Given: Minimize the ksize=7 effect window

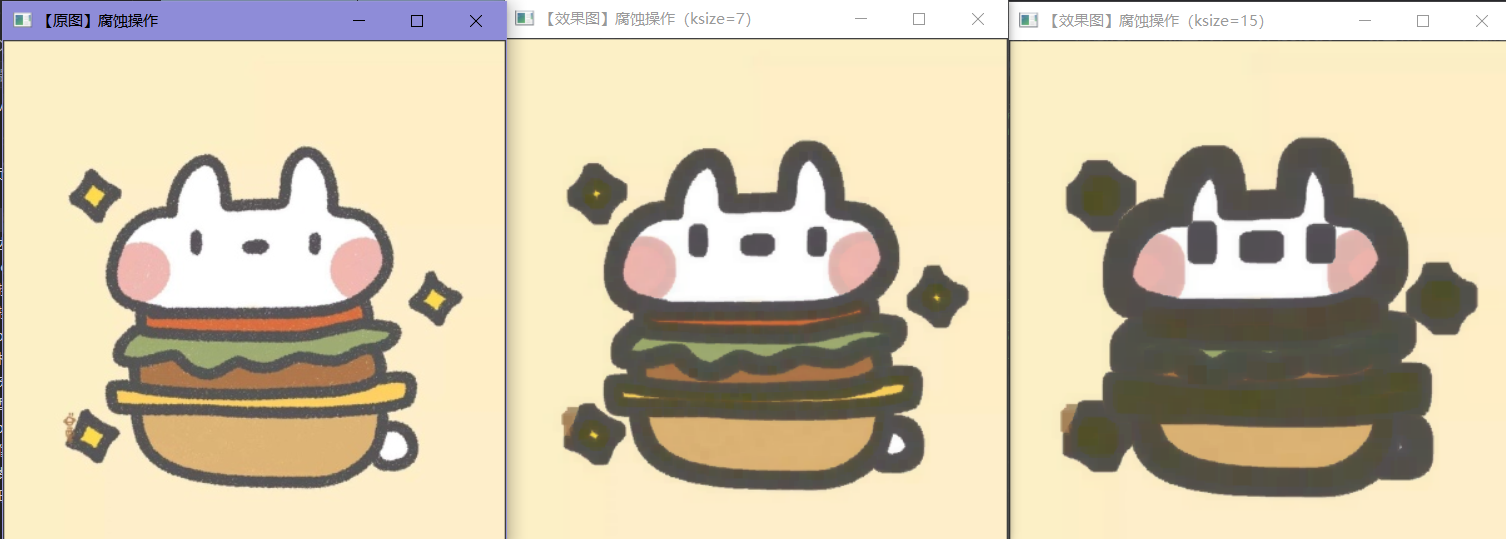Looking at the screenshot, I should (861, 19).
